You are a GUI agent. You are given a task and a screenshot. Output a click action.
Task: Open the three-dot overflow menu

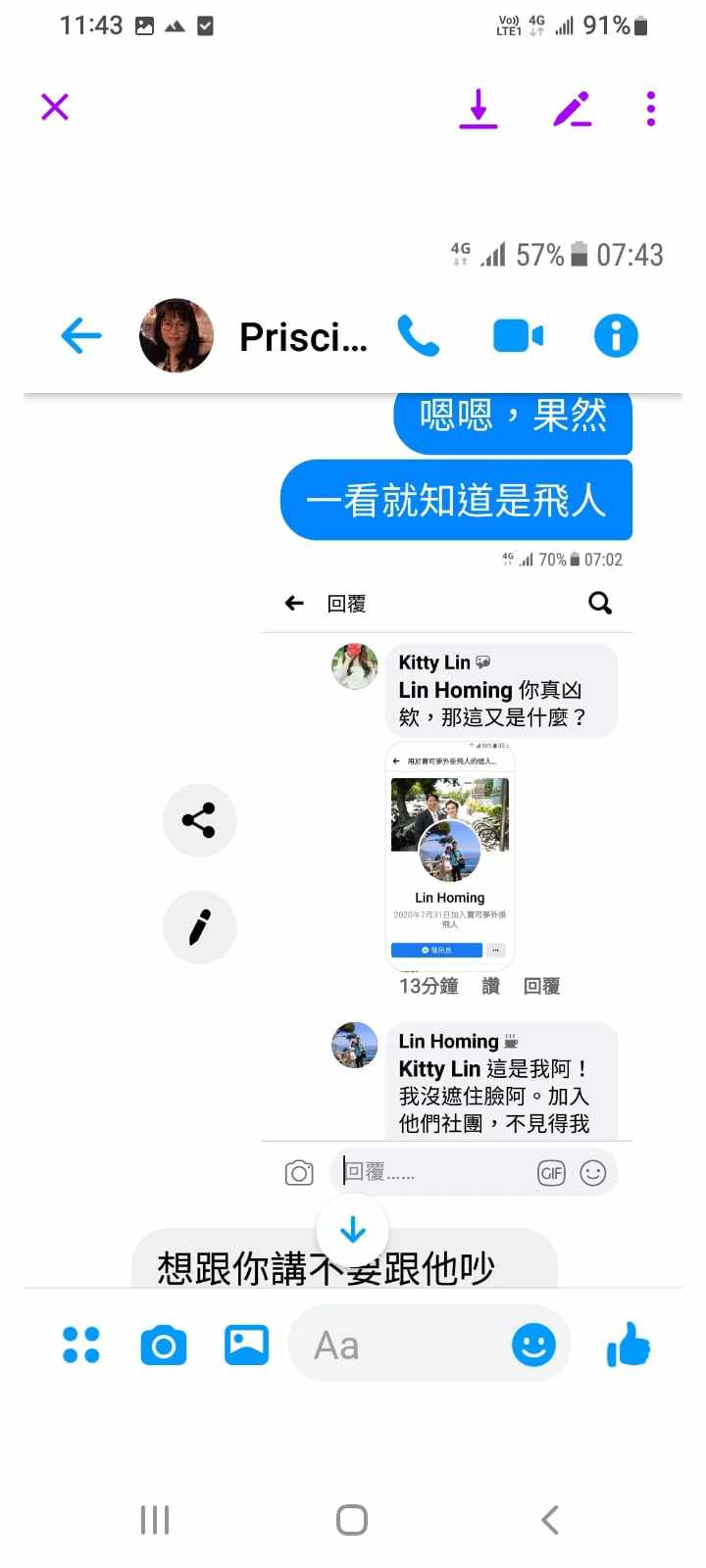(x=651, y=109)
